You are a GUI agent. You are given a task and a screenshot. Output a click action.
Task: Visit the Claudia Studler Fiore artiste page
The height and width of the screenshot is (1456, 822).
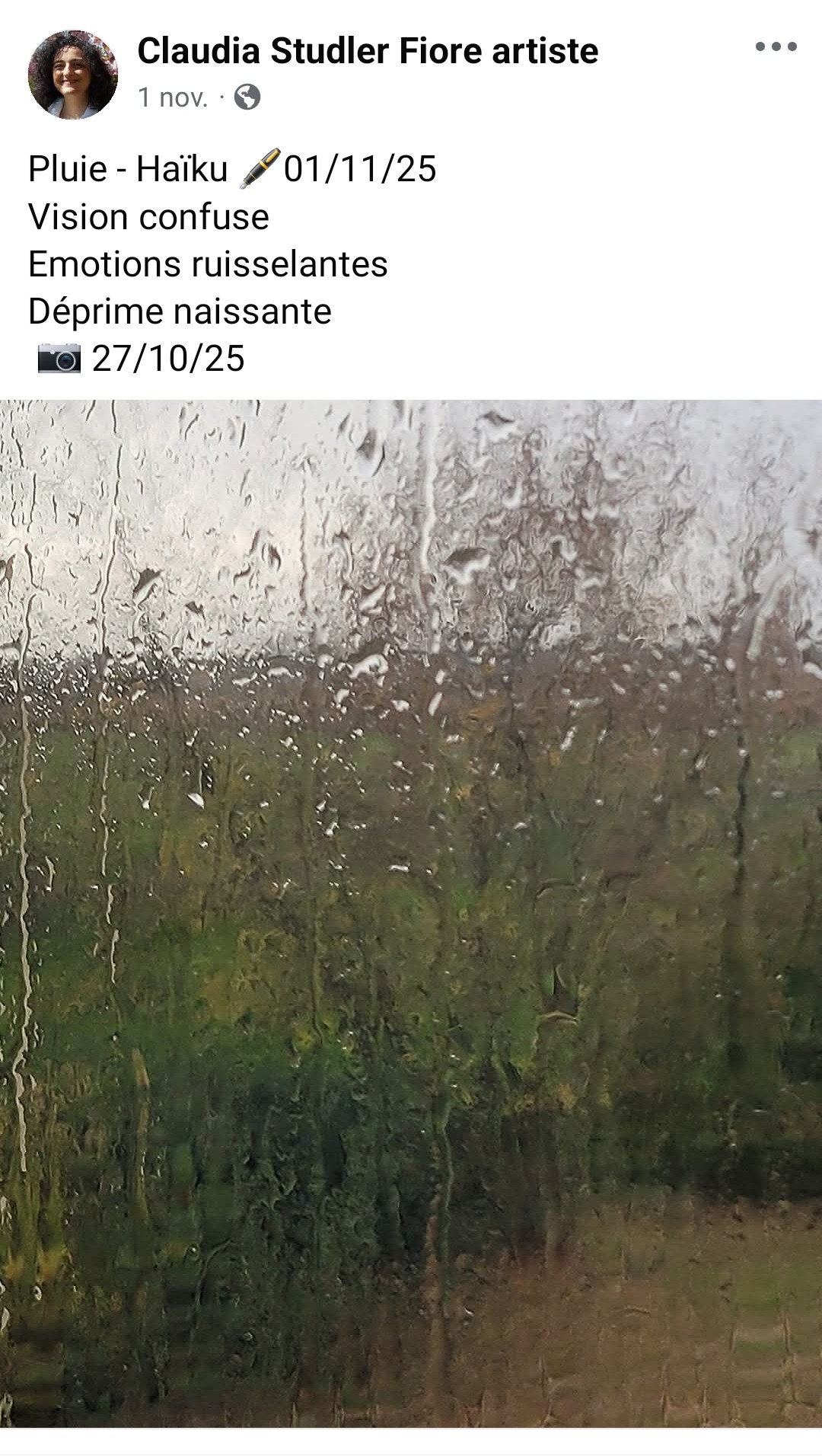click(368, 51)
